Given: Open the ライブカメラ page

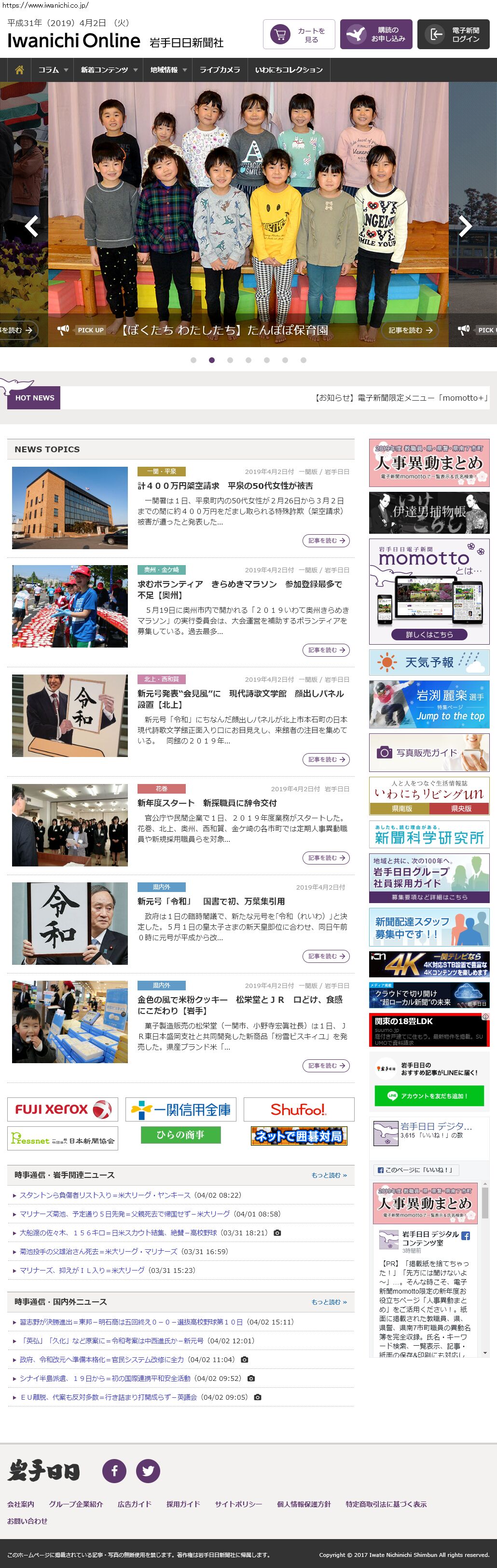Looking at the screenshot, I should click(220, 70).
